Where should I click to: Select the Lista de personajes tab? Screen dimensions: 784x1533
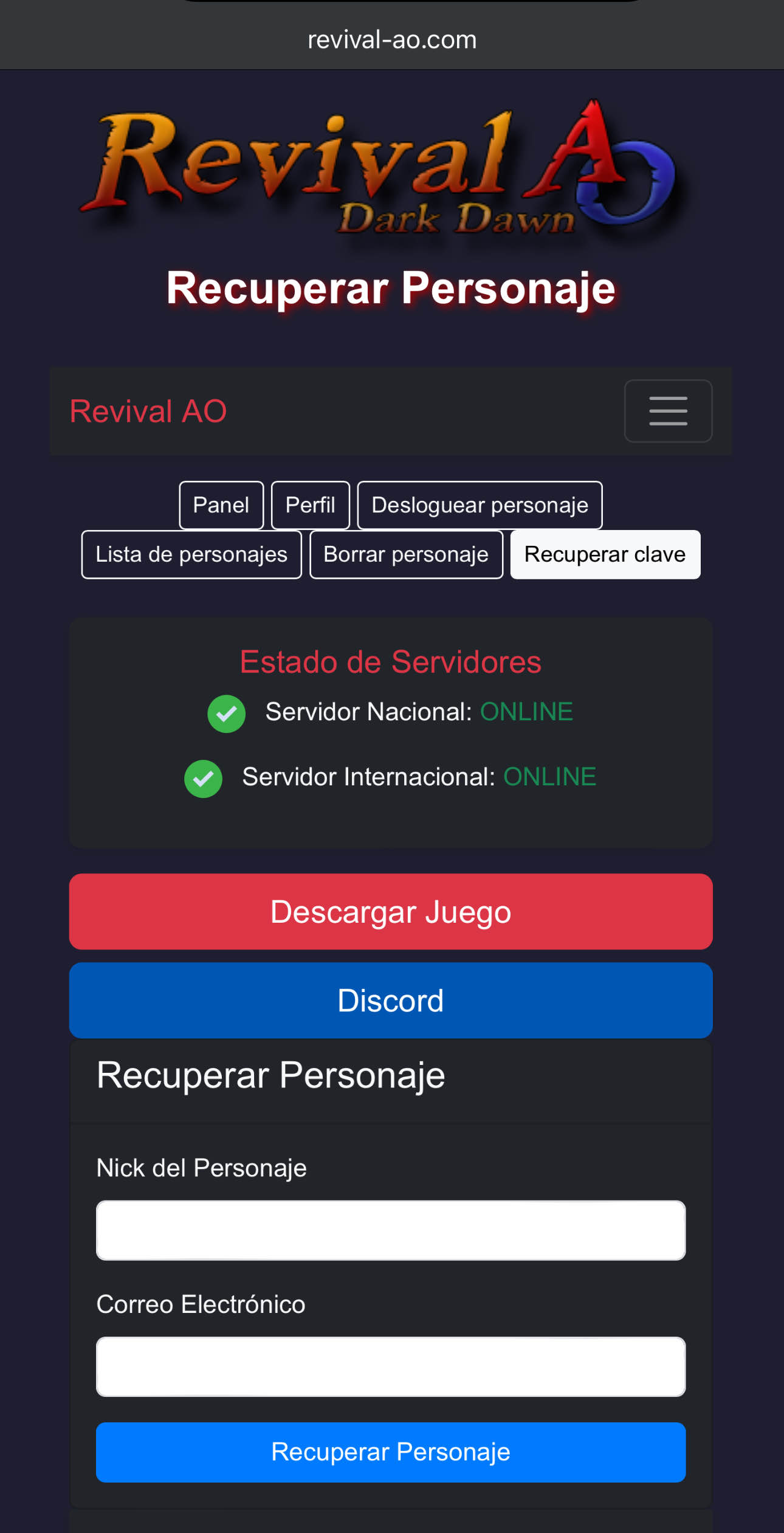point(191,554)
